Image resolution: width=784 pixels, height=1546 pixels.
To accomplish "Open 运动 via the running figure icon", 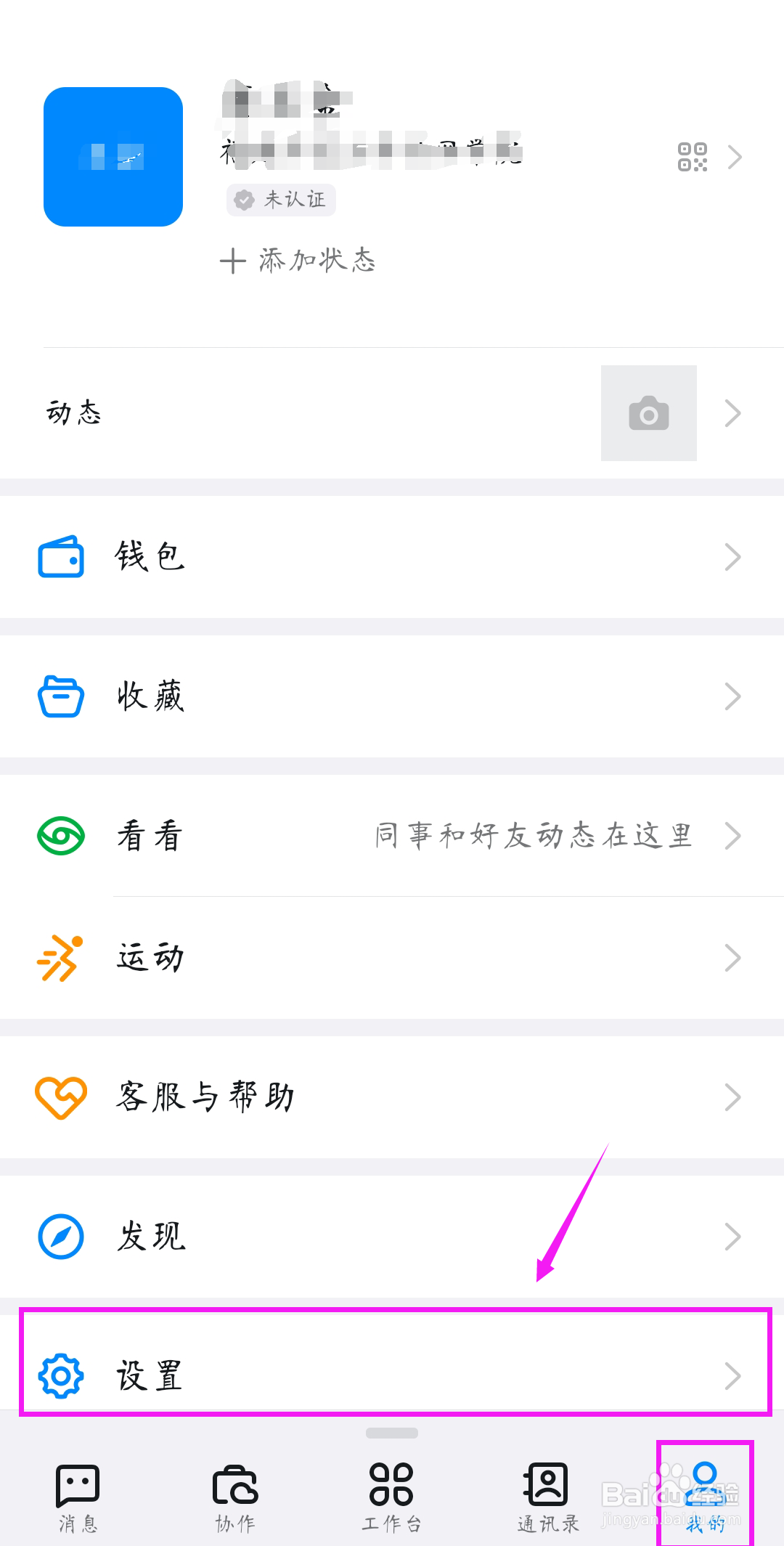I will point(61,957).
